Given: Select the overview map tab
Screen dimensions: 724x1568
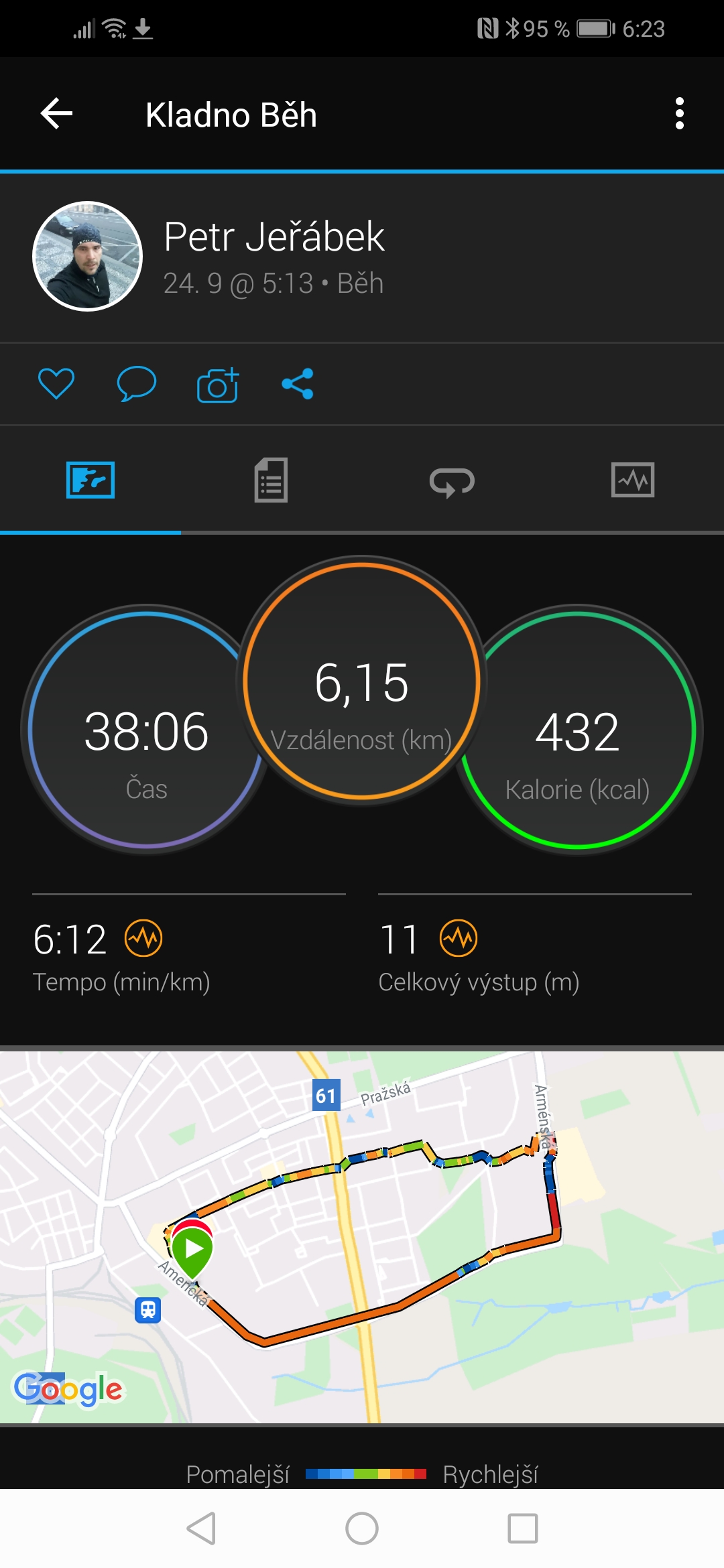Looking at the screenshot, I should point(90,480).
